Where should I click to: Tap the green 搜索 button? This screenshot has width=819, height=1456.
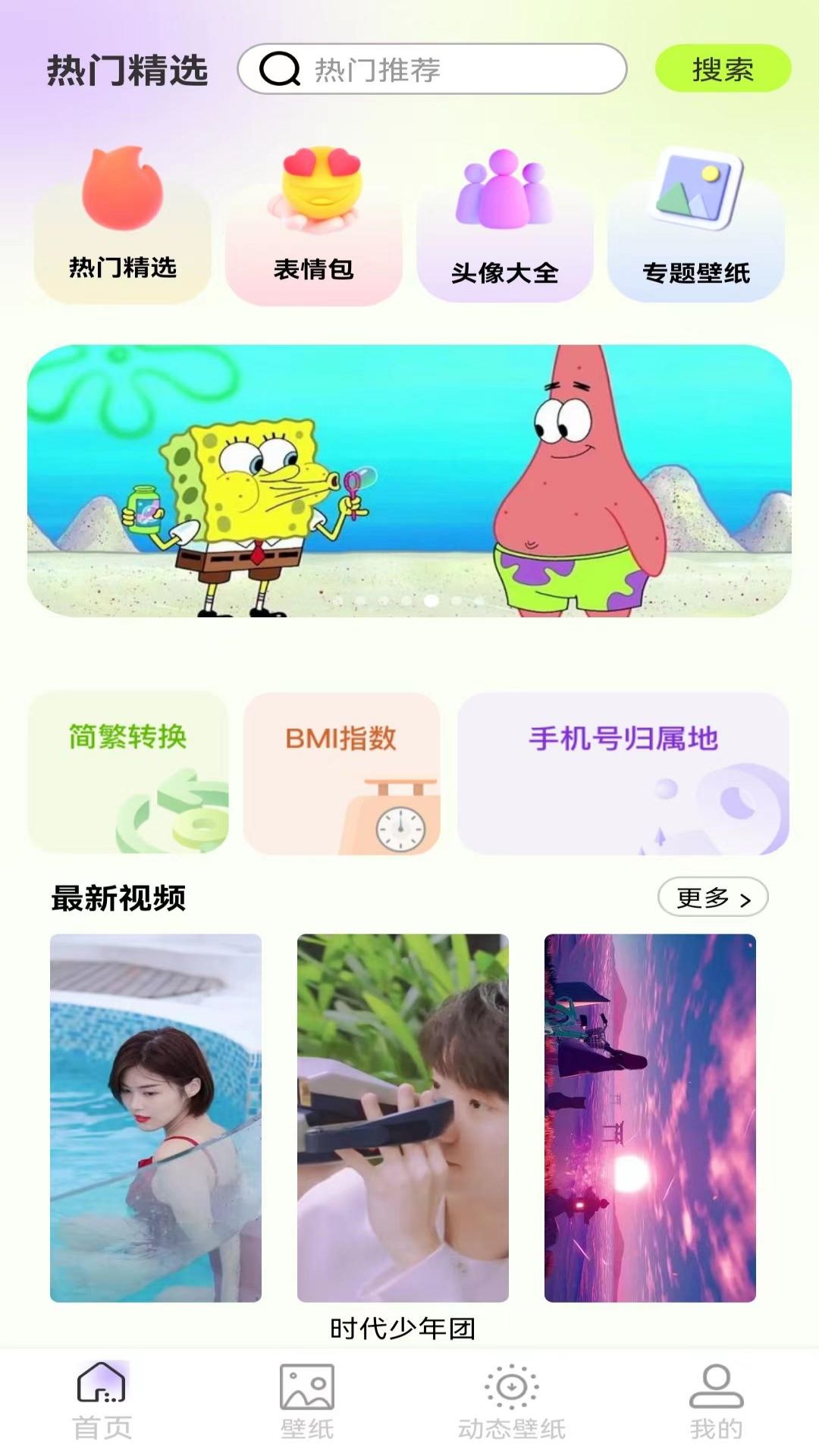(723, 69)
